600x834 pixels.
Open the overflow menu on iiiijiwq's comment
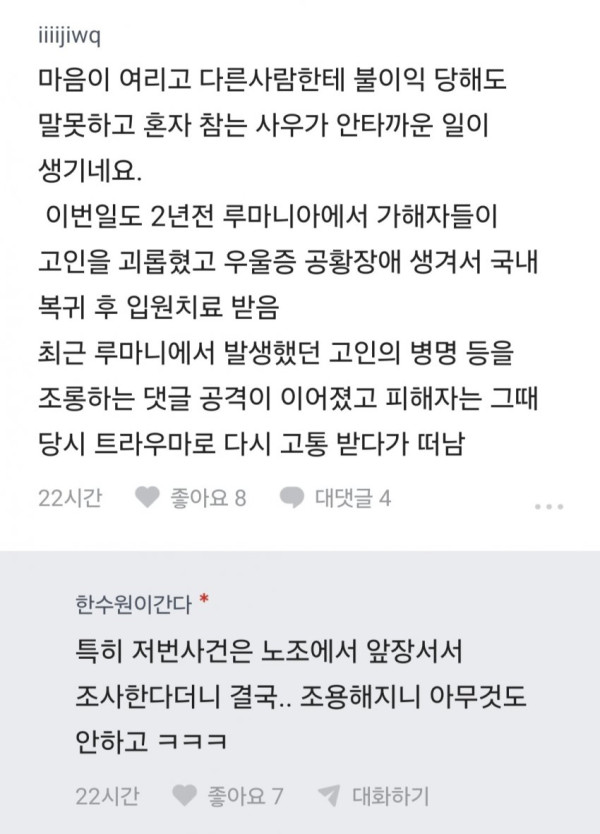pos(549,506)
